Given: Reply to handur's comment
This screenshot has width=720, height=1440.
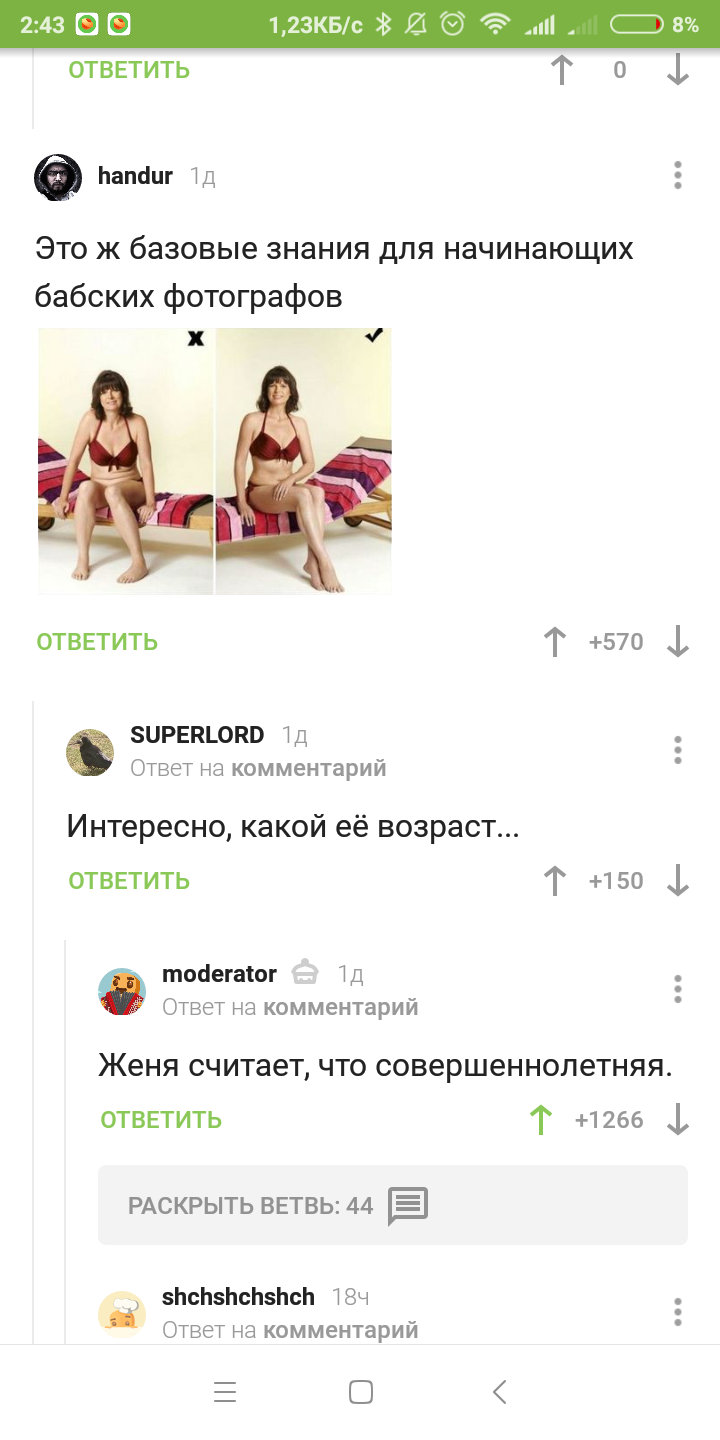Looking at the screenshot, I should pos(97,641).
